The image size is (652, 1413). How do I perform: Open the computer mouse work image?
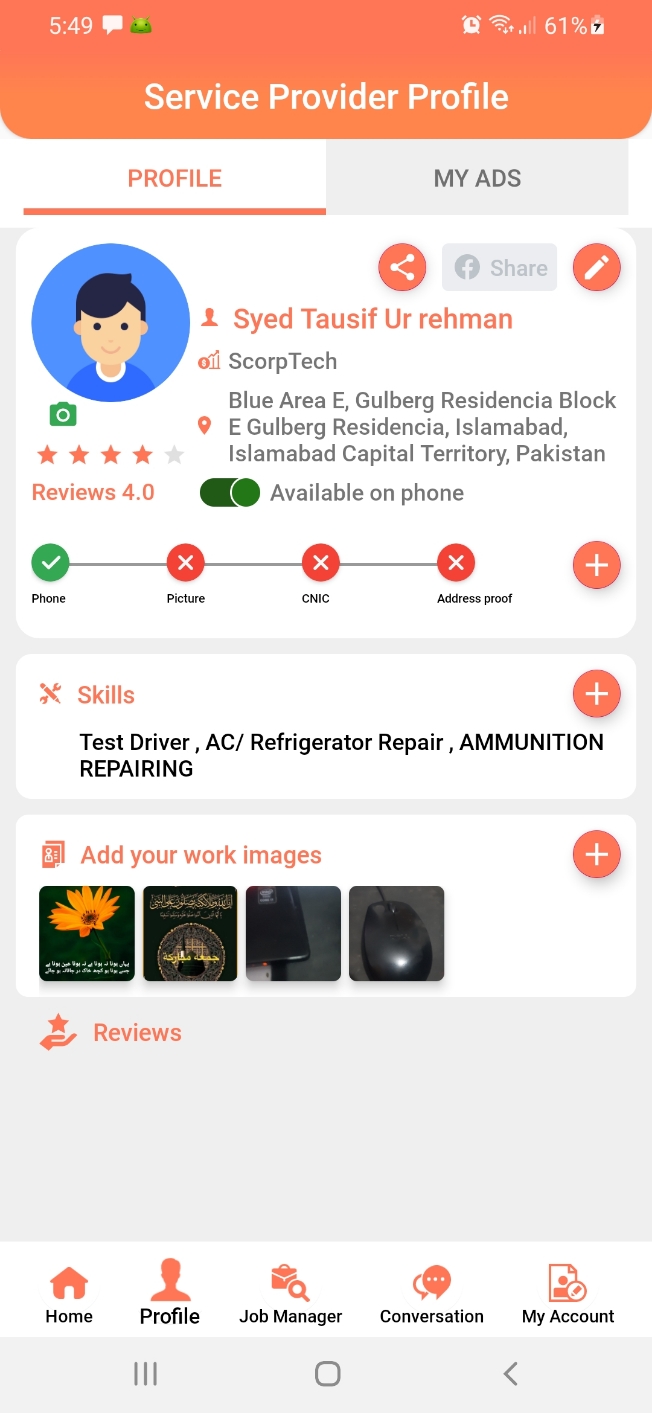(396, 933)
